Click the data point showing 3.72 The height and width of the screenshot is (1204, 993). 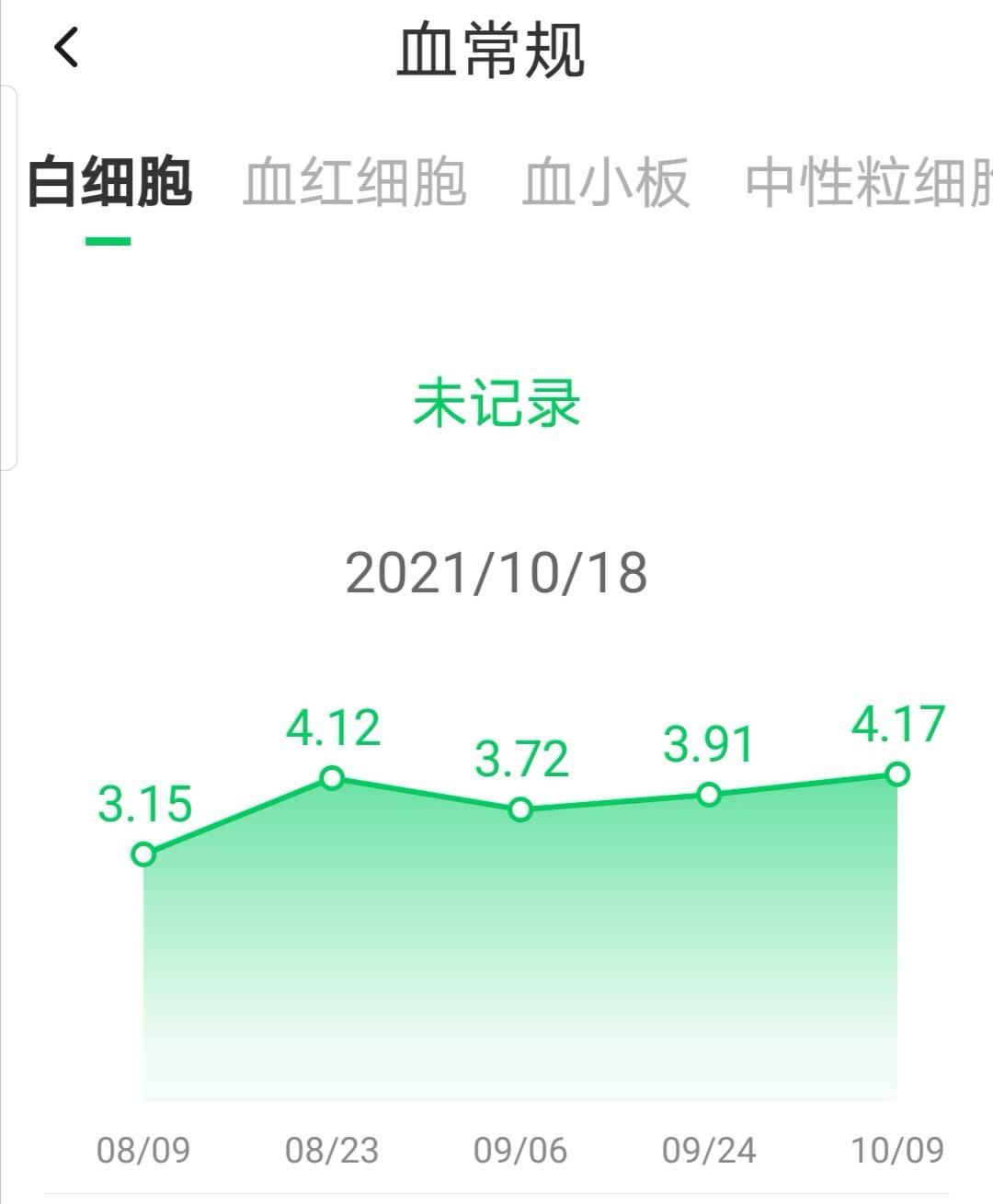pos(520,810)
